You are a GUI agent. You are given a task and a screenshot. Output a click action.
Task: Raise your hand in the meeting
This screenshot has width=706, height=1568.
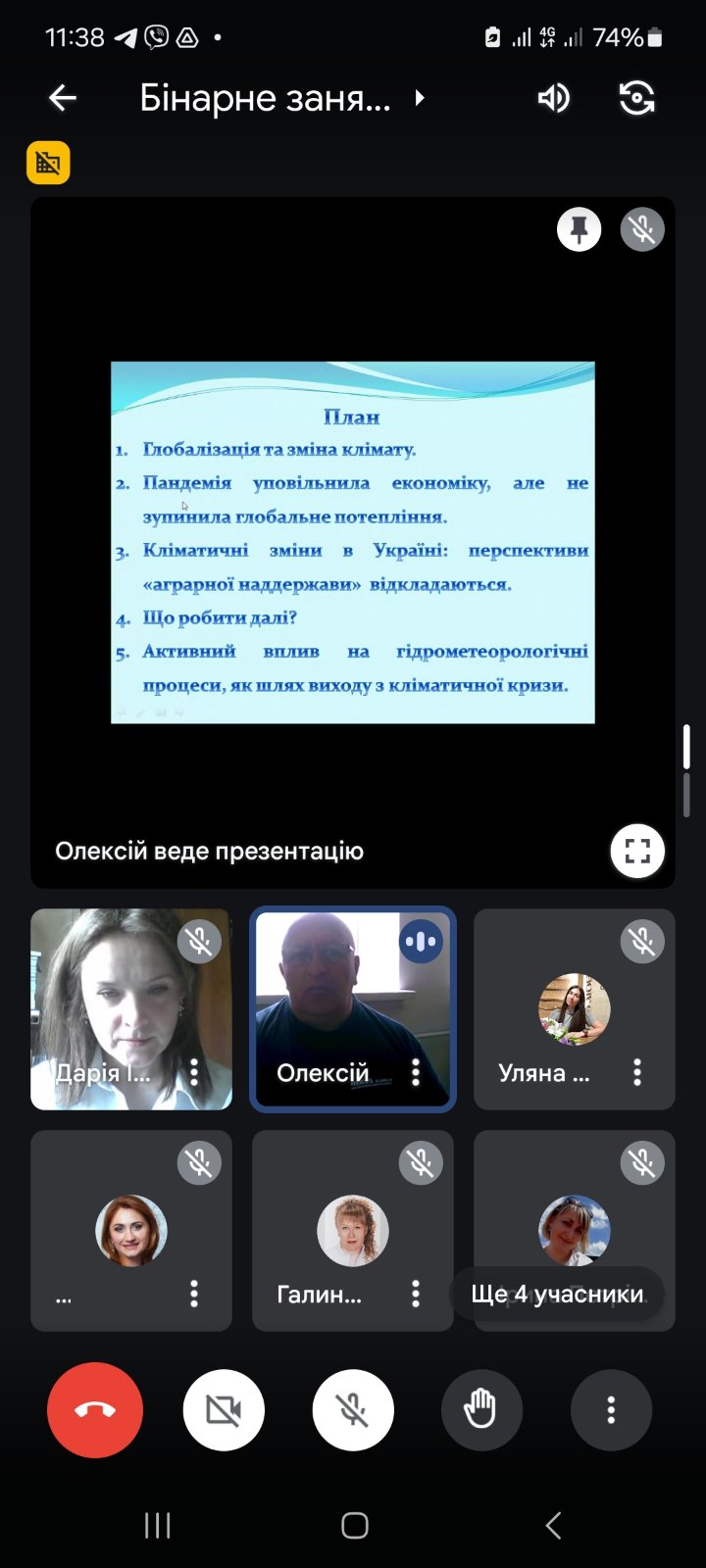pos(481,1410)
